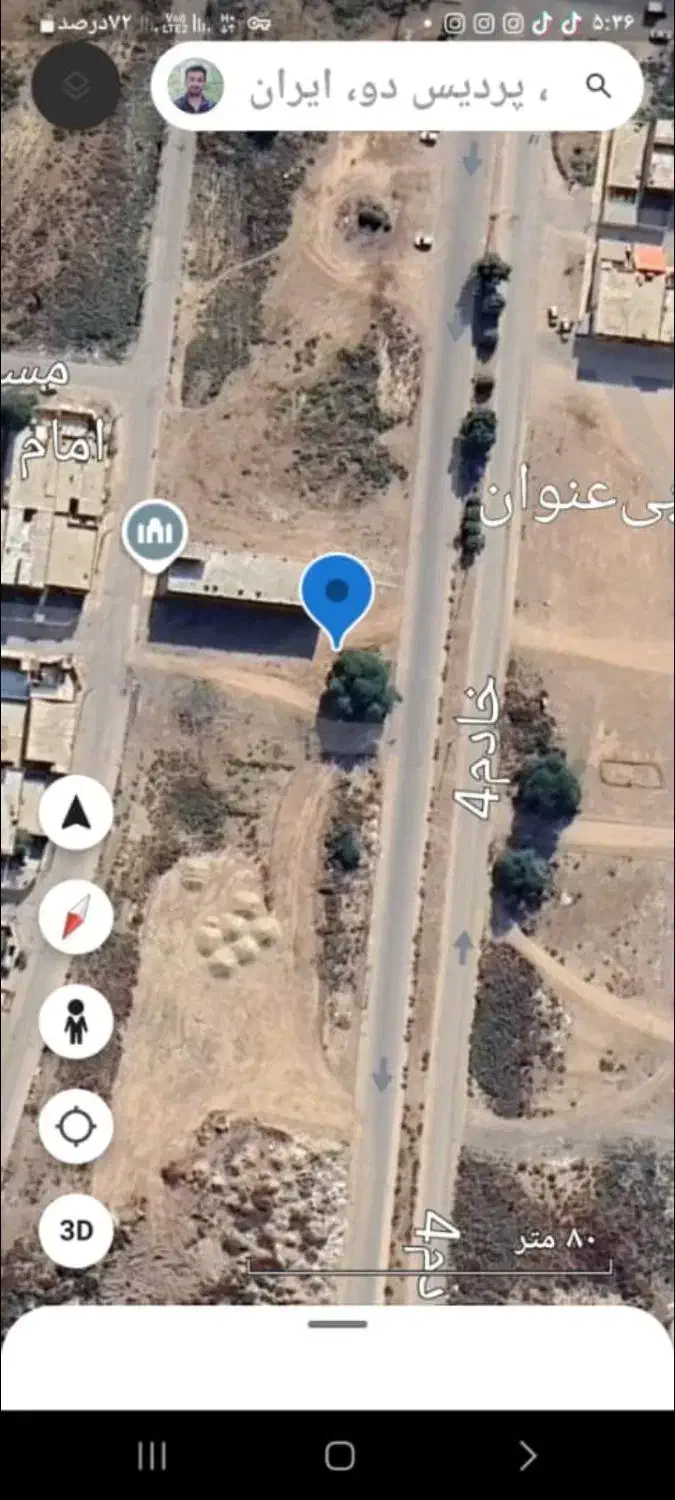Open the mosque place marker
The height and width of the screenshot is (1500, 675).
154,533
